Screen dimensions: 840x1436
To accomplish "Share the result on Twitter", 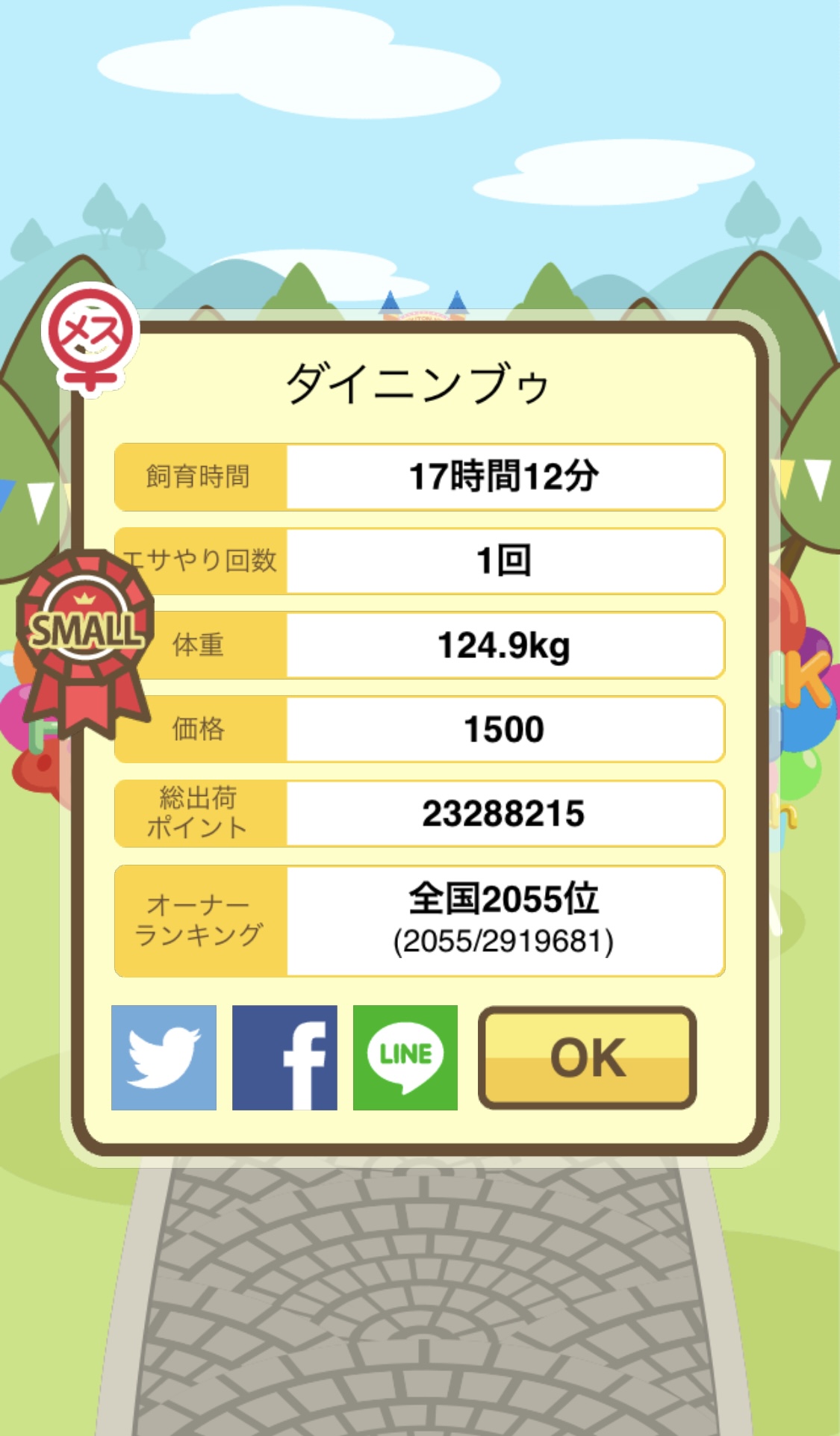I will (164, 1057).
